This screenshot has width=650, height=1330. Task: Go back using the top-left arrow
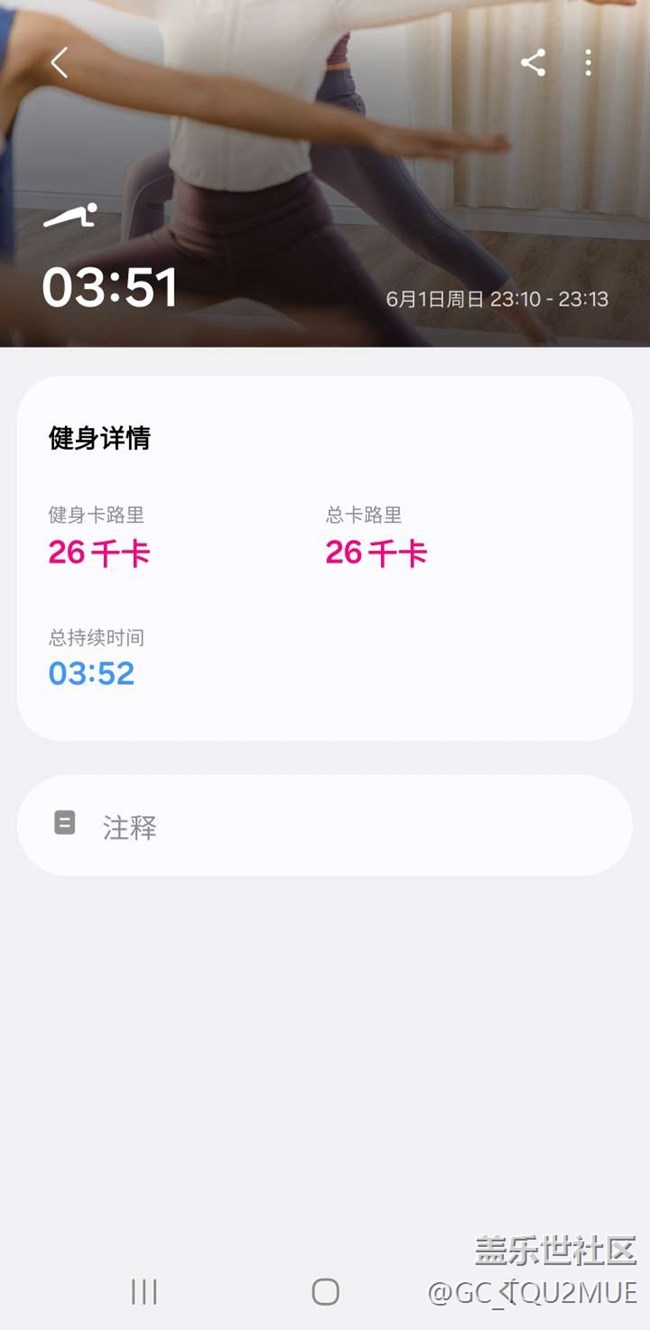pos(60,63)
